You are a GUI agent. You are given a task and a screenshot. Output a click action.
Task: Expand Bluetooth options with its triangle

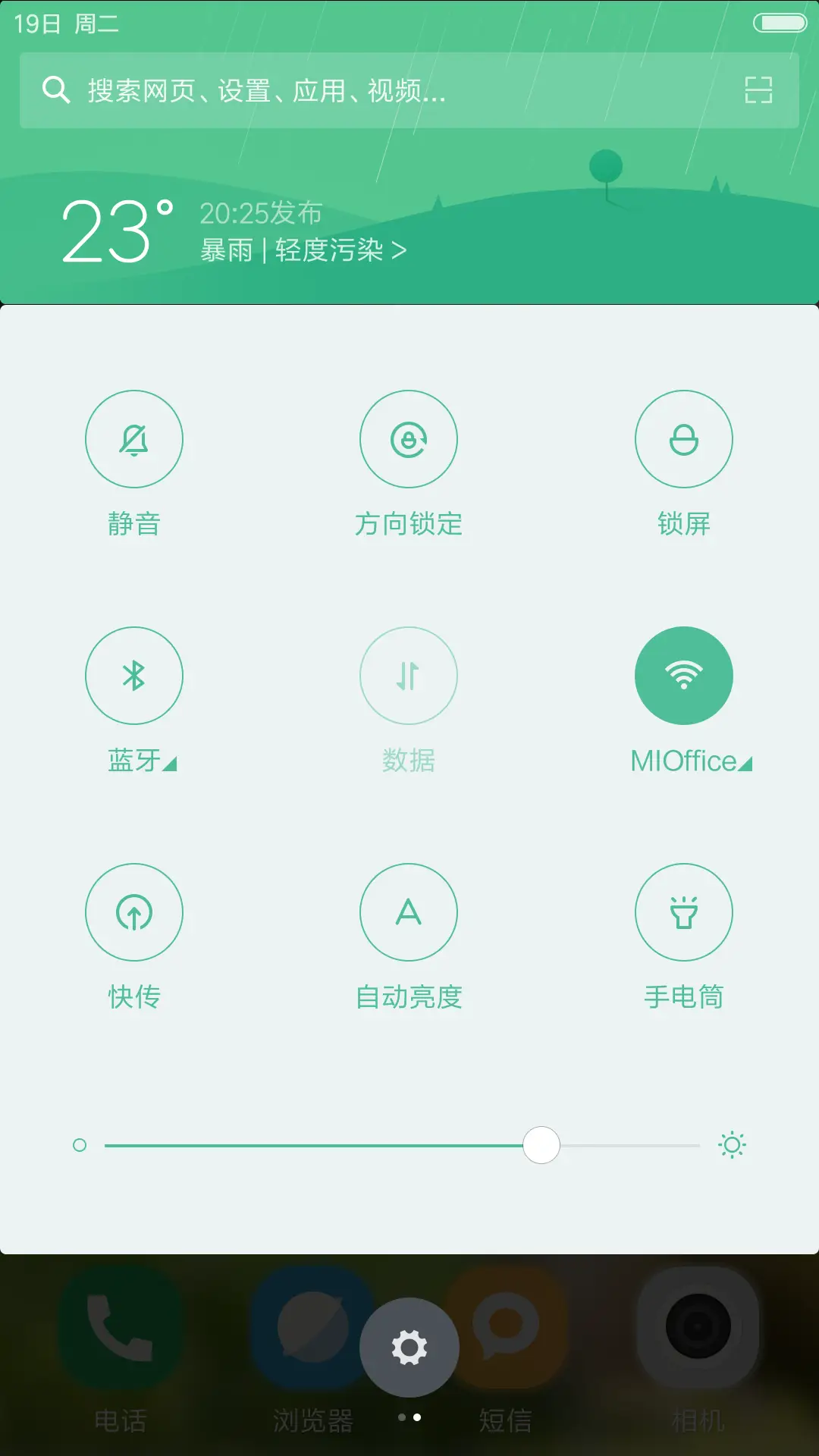[171, 764]
